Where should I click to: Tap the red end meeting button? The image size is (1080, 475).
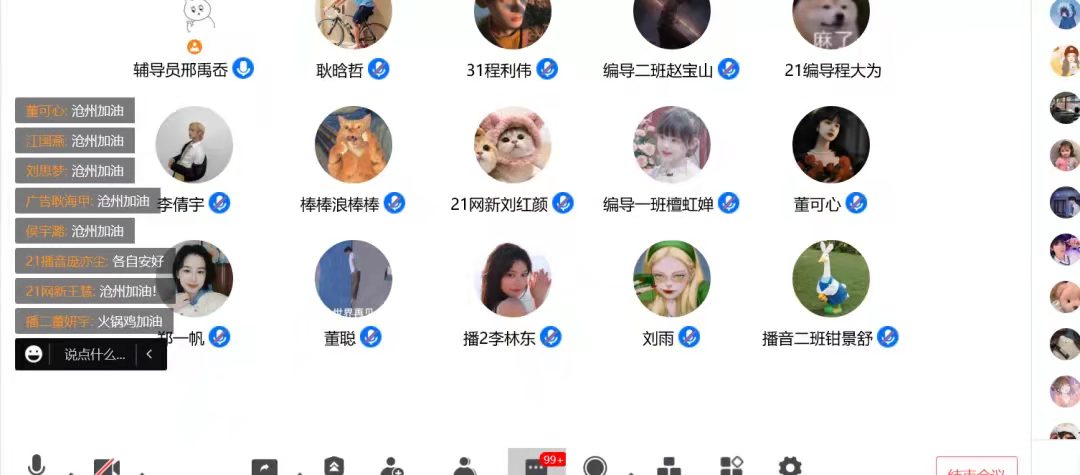(x=976, y=467)
